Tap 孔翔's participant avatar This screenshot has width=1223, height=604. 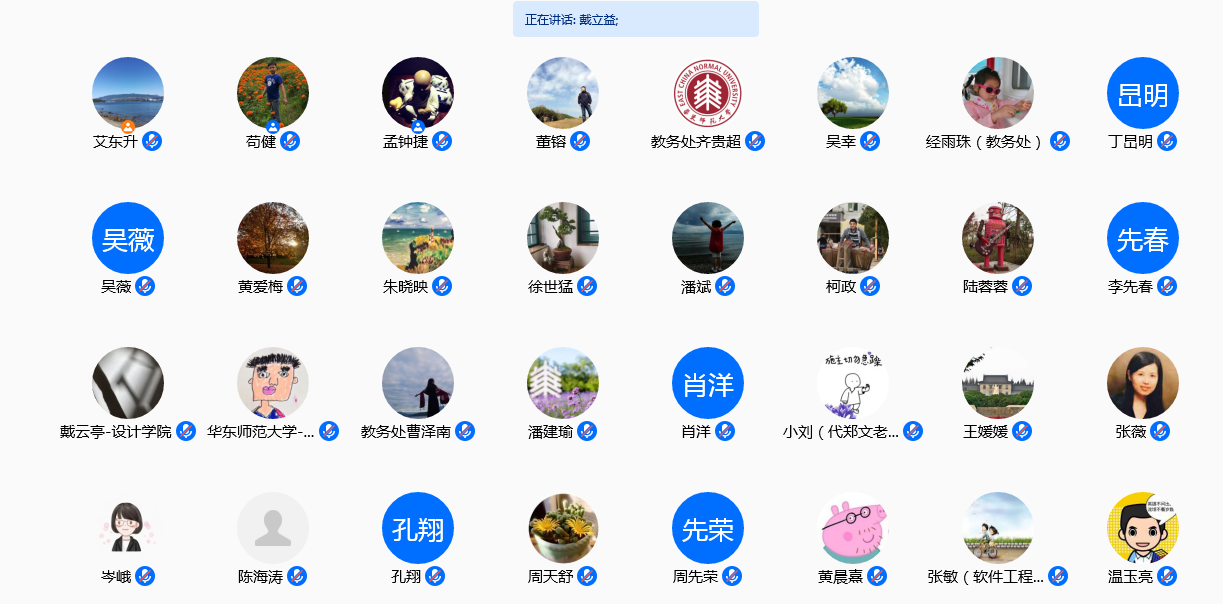[x=418, y=528]
